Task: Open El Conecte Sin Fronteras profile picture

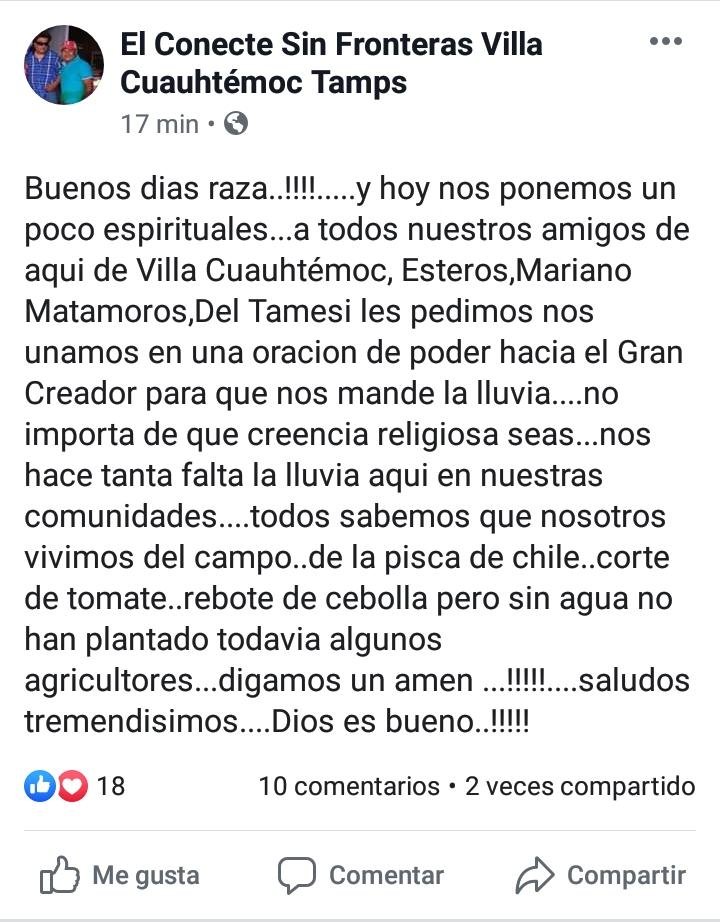Action: click(63, 65)
